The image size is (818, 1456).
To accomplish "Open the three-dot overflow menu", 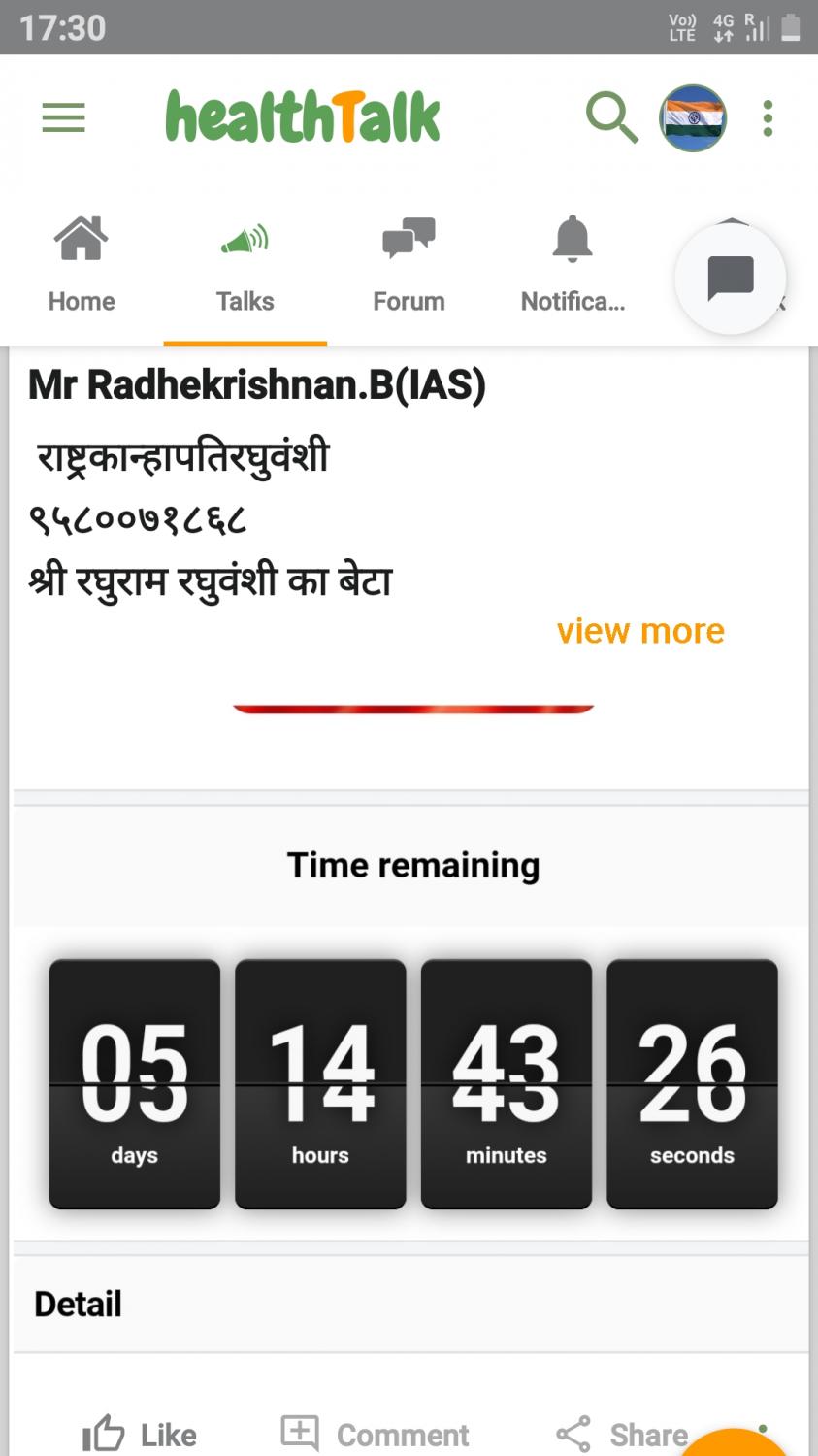I will (768, 118).
